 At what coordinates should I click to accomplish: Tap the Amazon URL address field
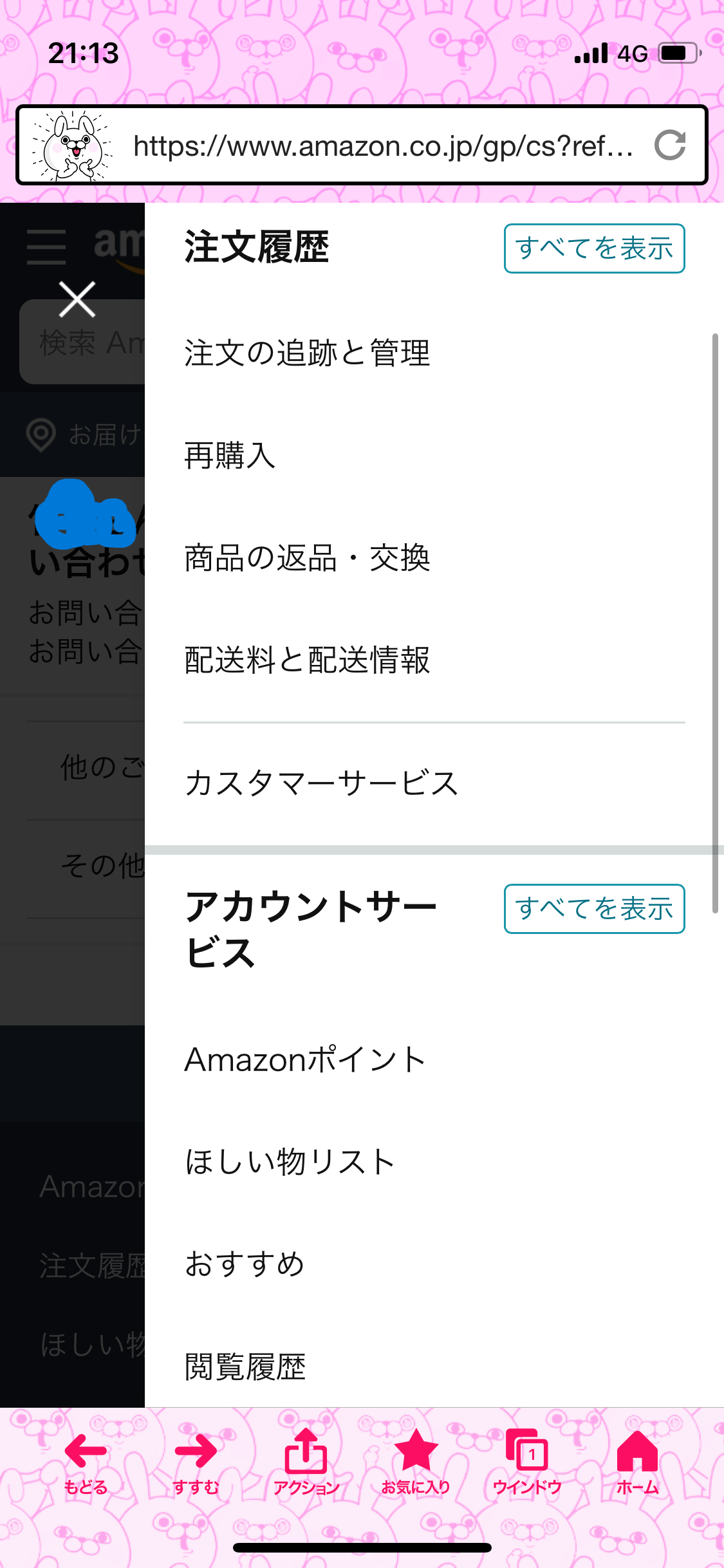click(x=382, y=146)
